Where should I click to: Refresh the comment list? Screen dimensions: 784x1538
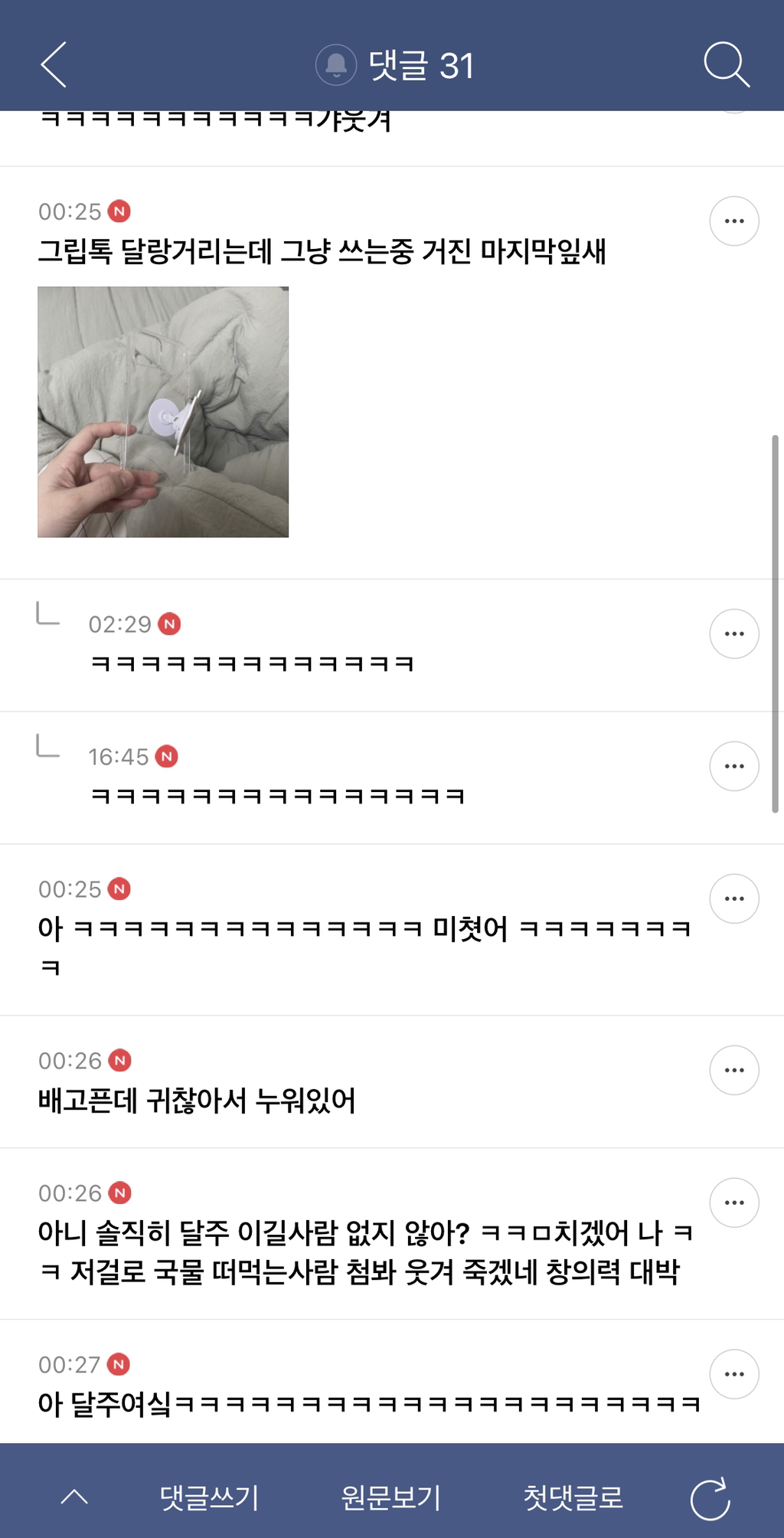(x=710, y=1498)
